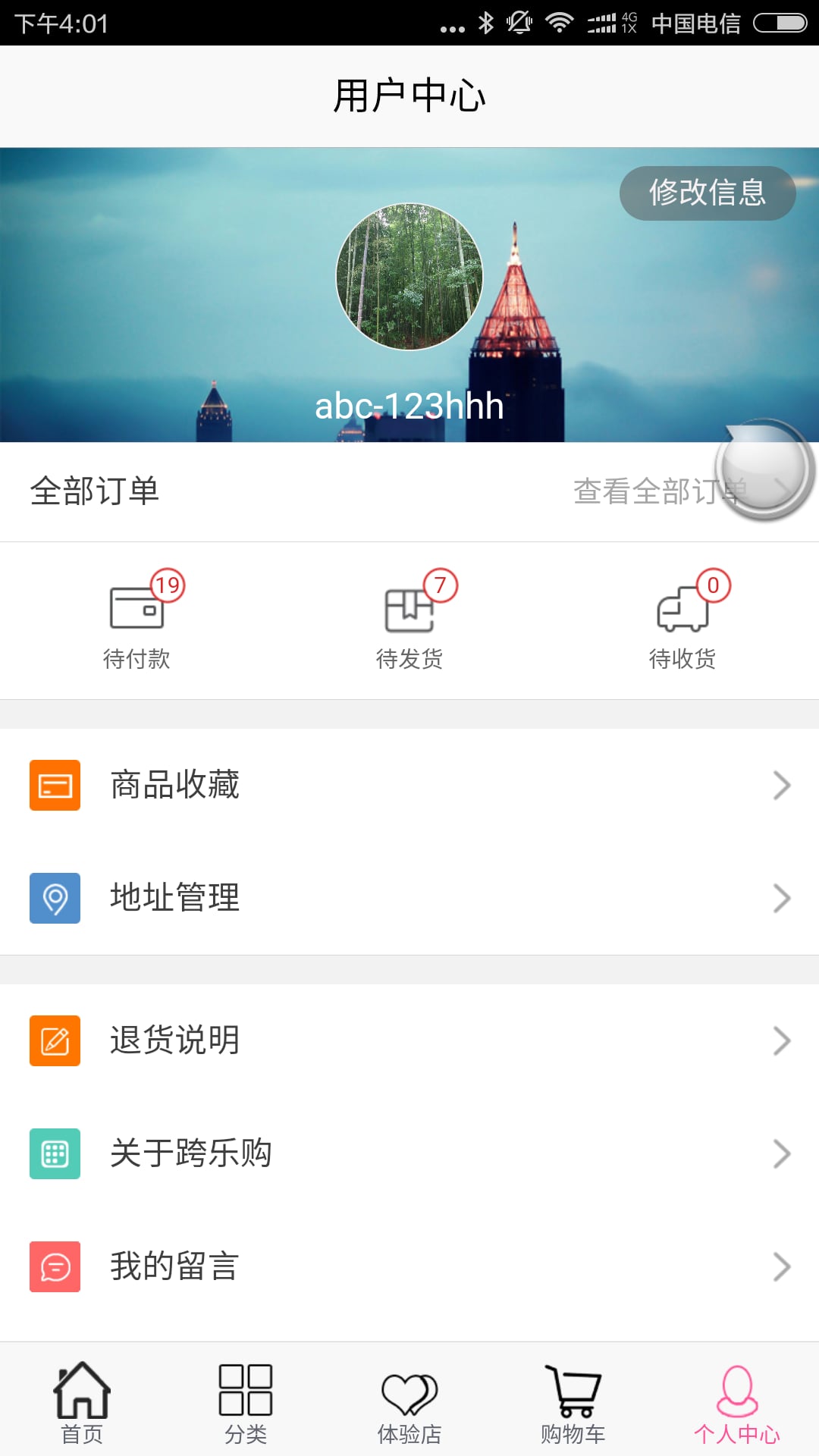Click the 退货说明 edit pencil icon
This screenshot has width=819, height=1456.
pyautogui.click(x=54, y=1040)
